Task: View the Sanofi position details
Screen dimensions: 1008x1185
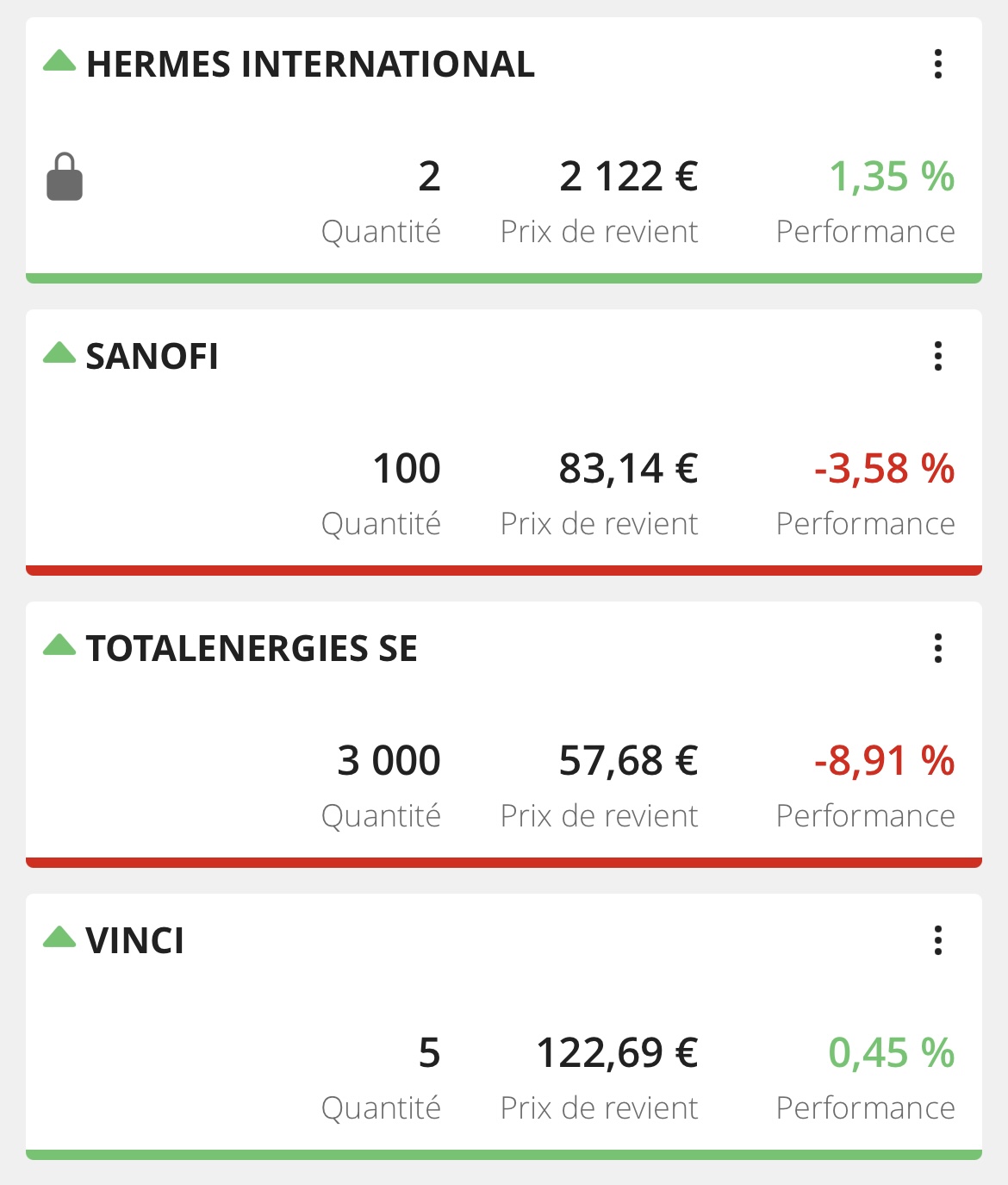Action: (152, 357)
